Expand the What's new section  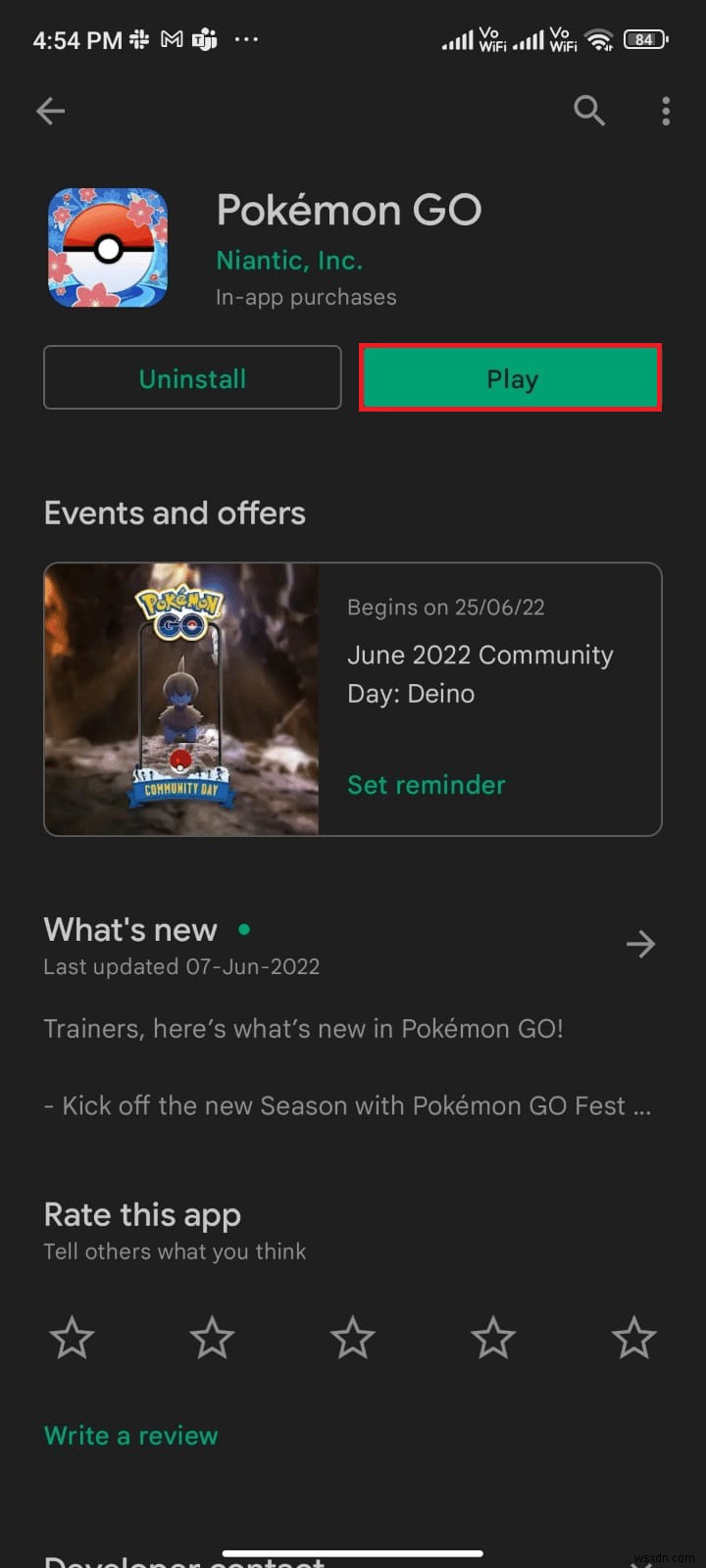(x=129, y=929)
